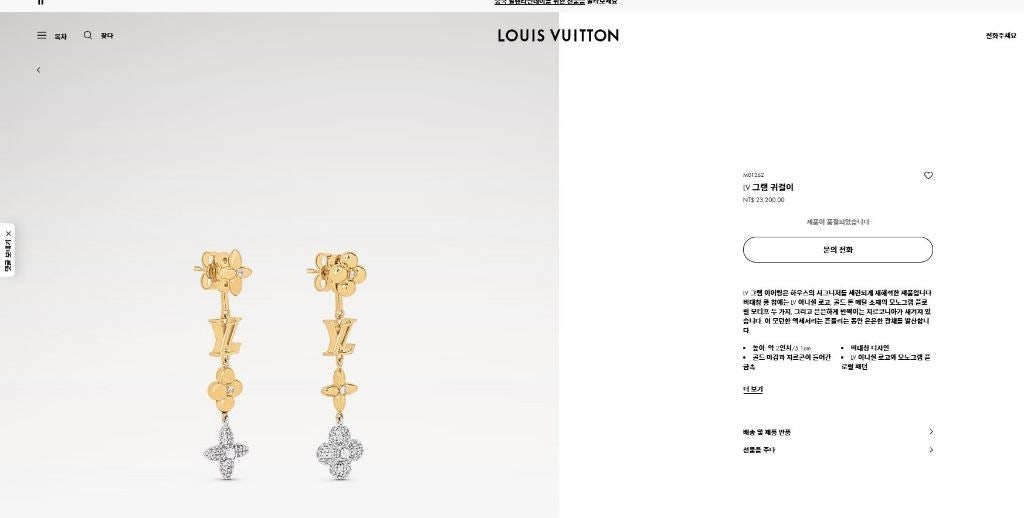1024x518 pixels.
Task: Tap the call us link
Action: coord(1000,35)
